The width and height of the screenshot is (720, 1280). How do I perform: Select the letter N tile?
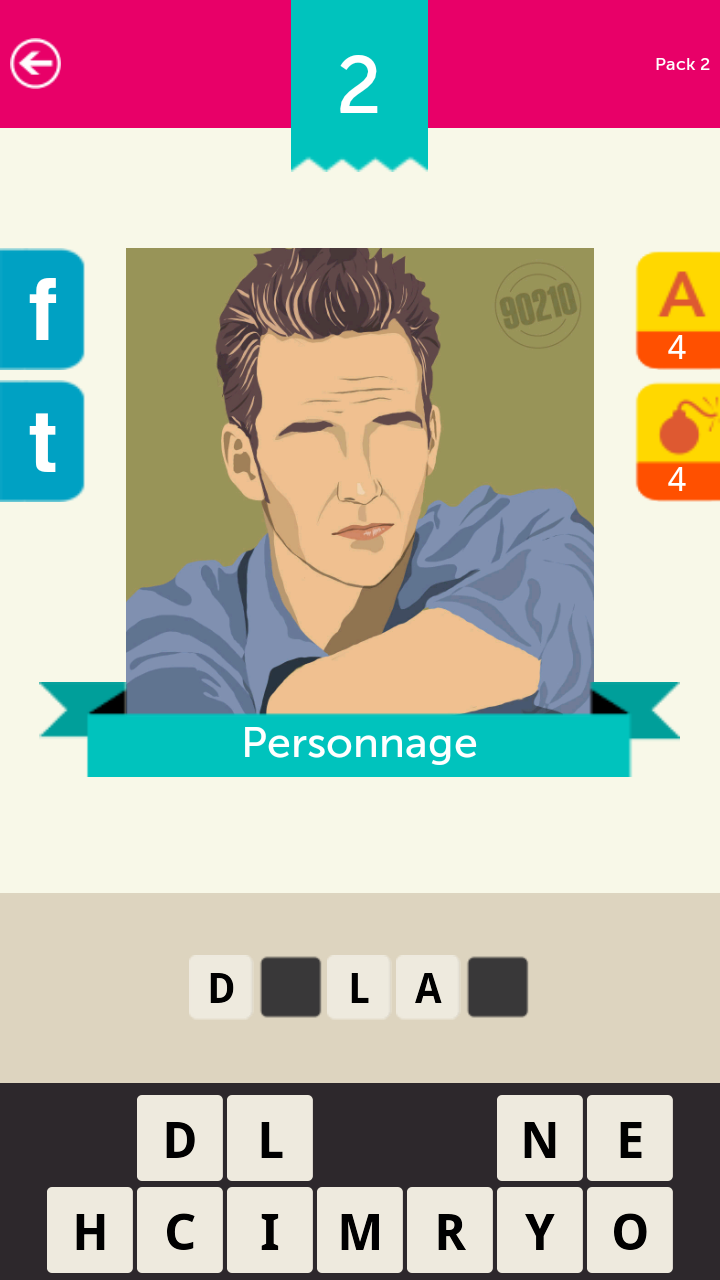pyautogui.click(x=540, y=1138)
